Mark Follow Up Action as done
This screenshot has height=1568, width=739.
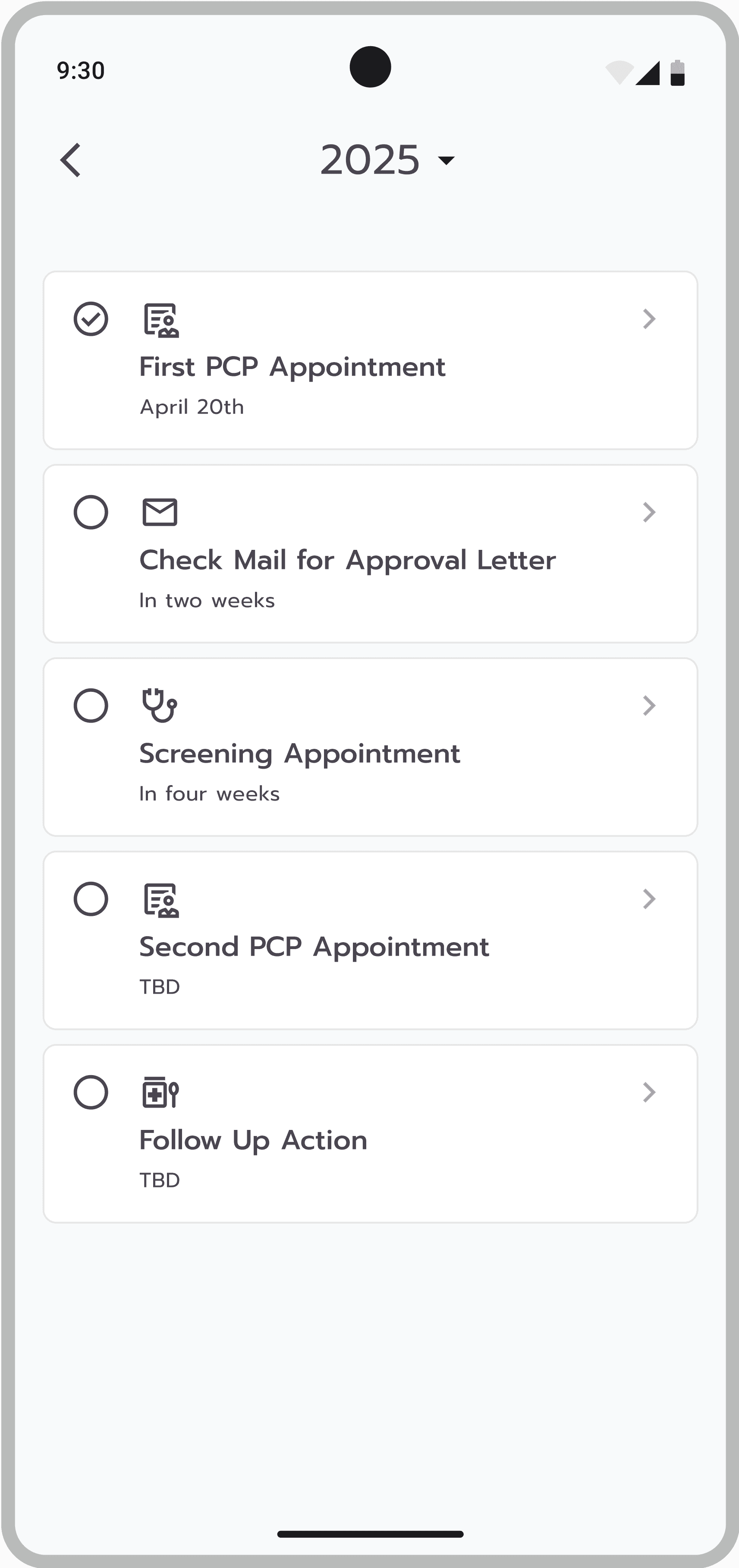[x=91, y=1092]
